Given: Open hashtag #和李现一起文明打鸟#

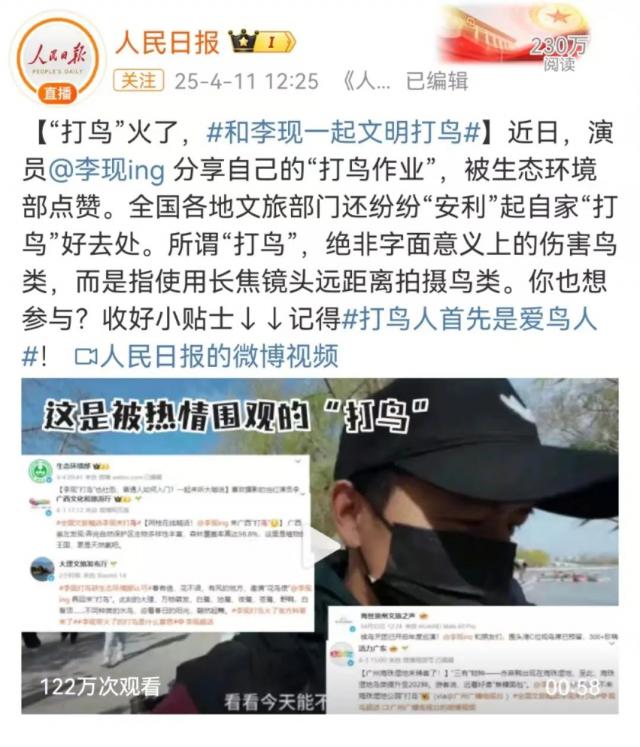Looking at the screenshot, I should (x=345, y=132).
